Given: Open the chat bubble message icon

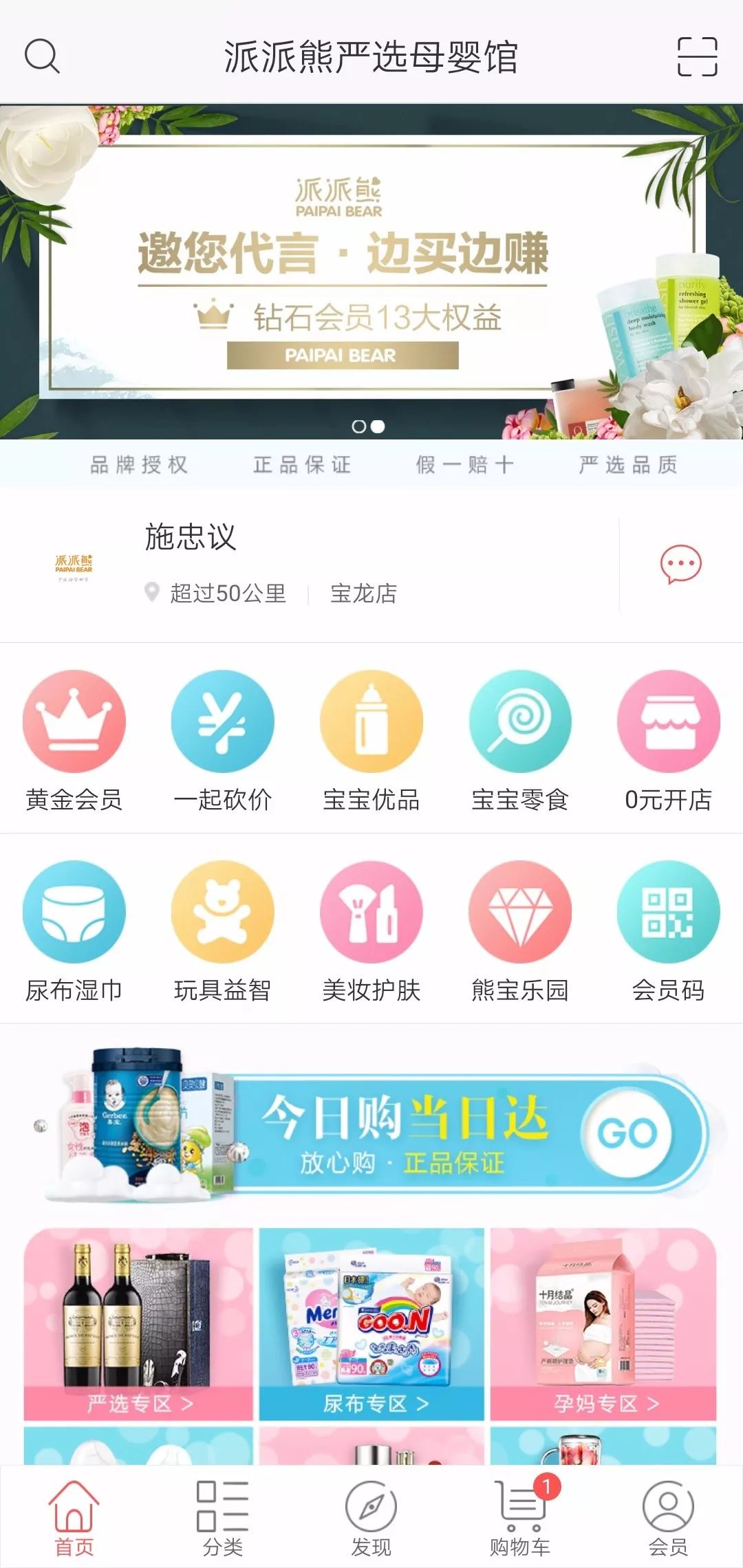Looking at the screenshot, I should (x=680, y=565).
